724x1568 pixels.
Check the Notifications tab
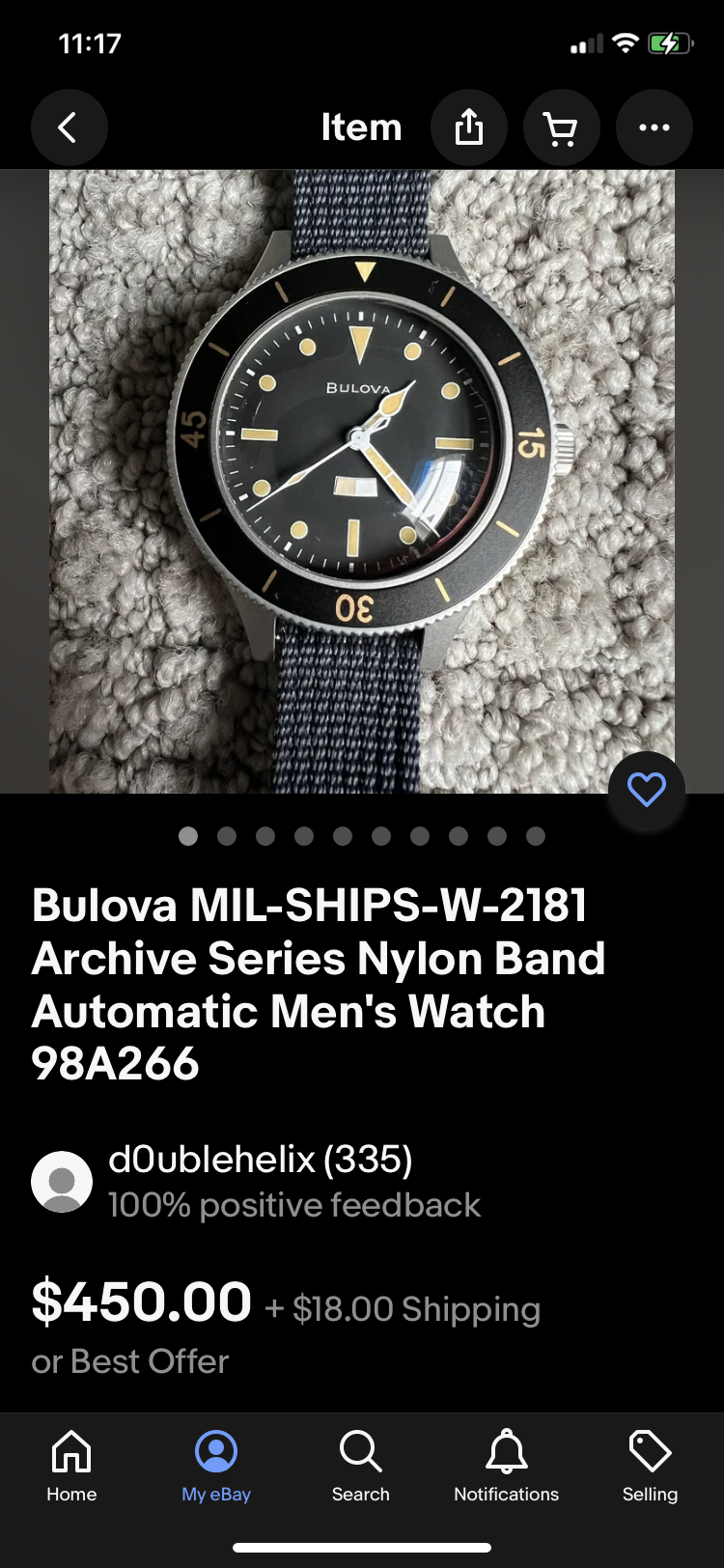click(506, 1466)
